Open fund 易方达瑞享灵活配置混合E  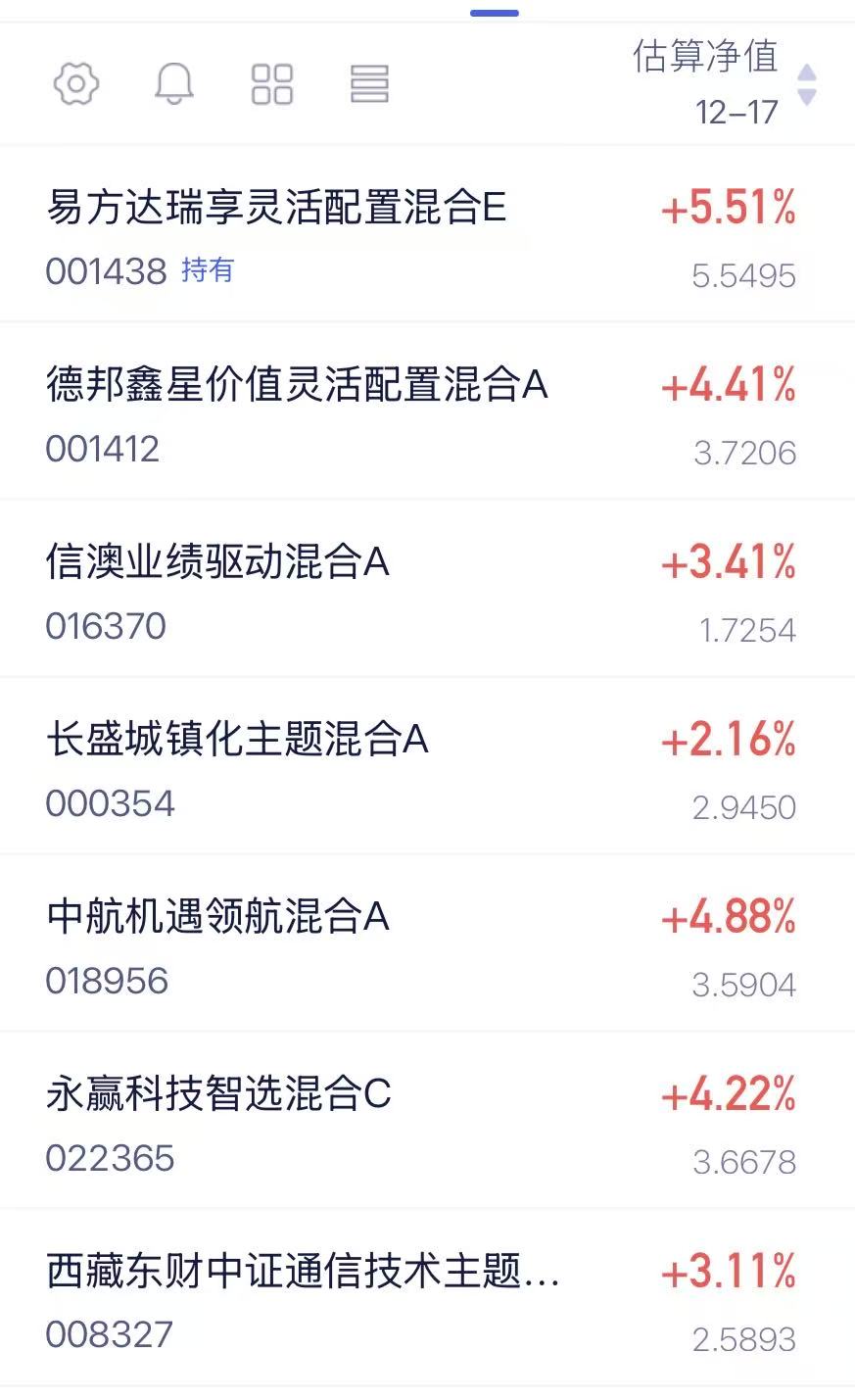[276, 208]
